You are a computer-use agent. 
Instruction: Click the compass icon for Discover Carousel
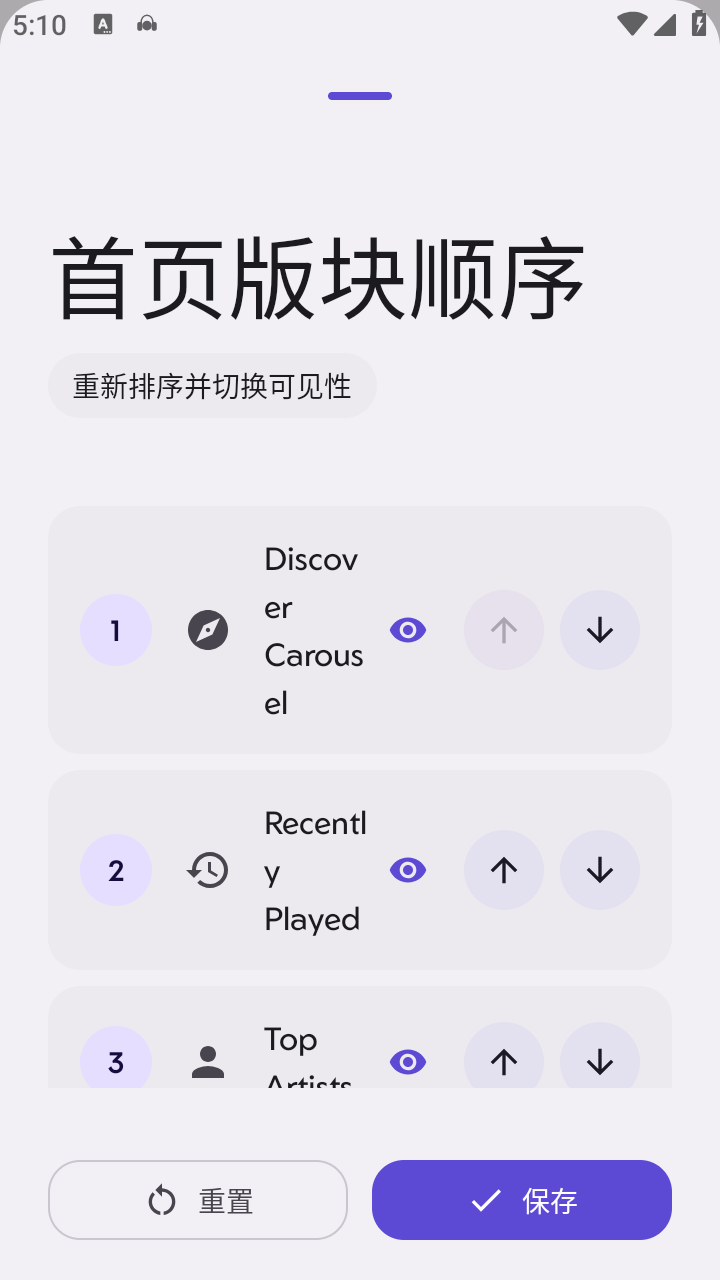208,630
